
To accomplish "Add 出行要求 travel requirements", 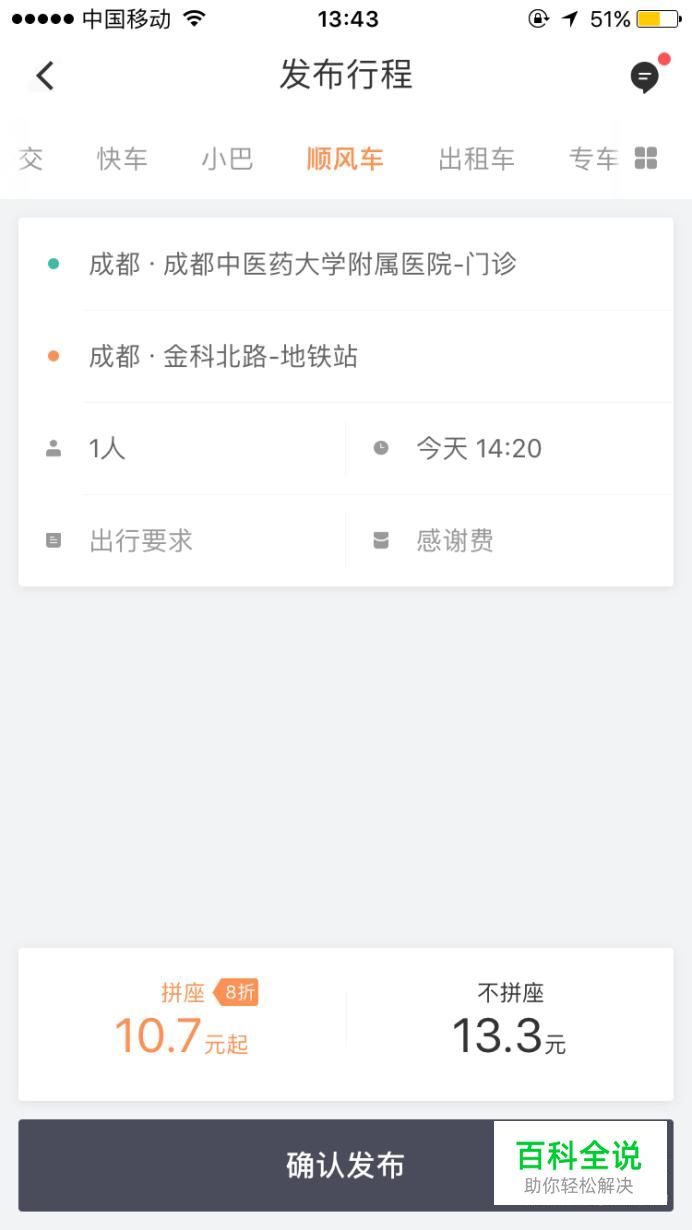I will pyautogui.click(x=182, y=541).
